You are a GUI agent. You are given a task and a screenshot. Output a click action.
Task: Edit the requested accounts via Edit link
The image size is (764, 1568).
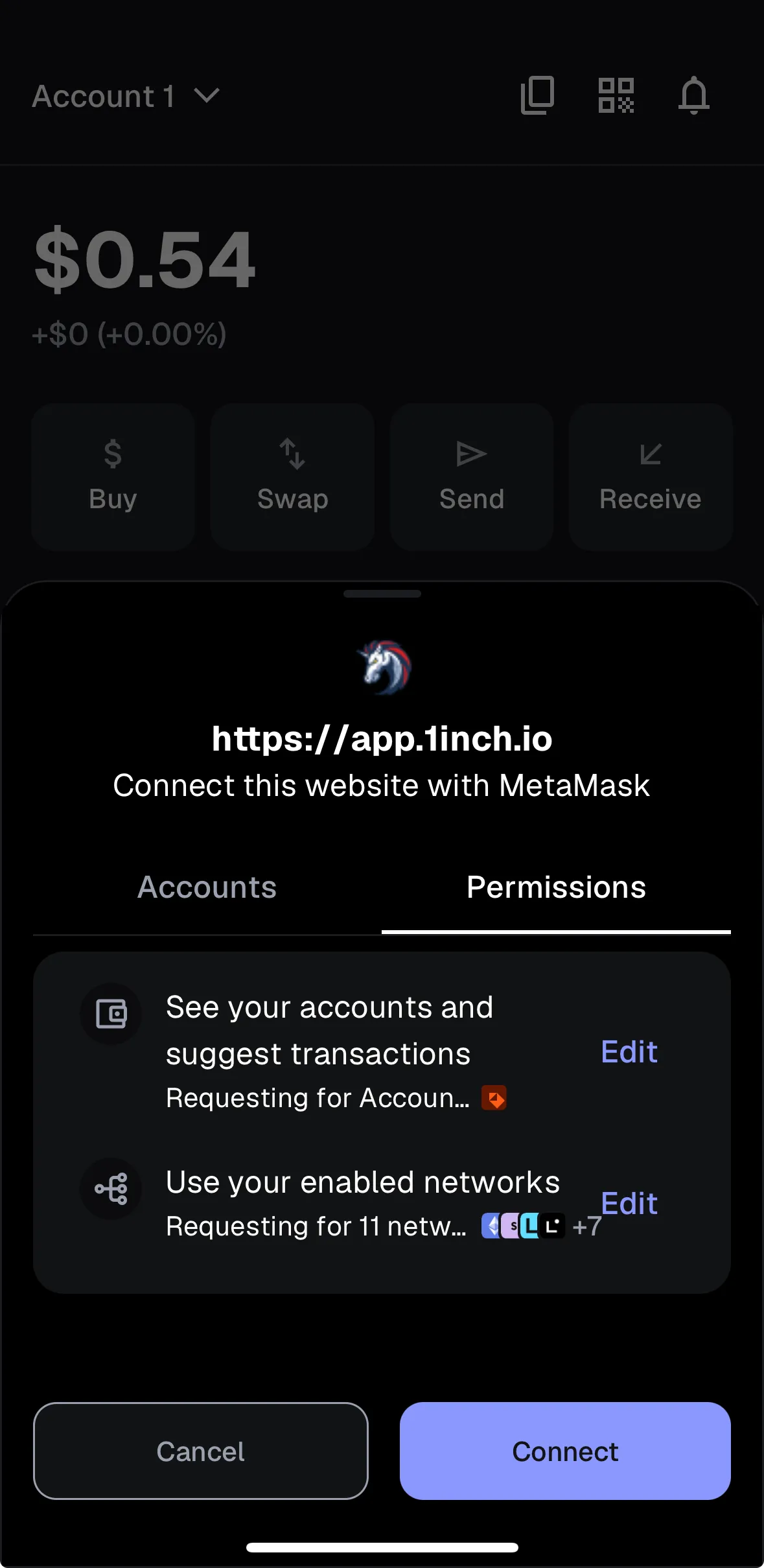tap(629, 1051)
